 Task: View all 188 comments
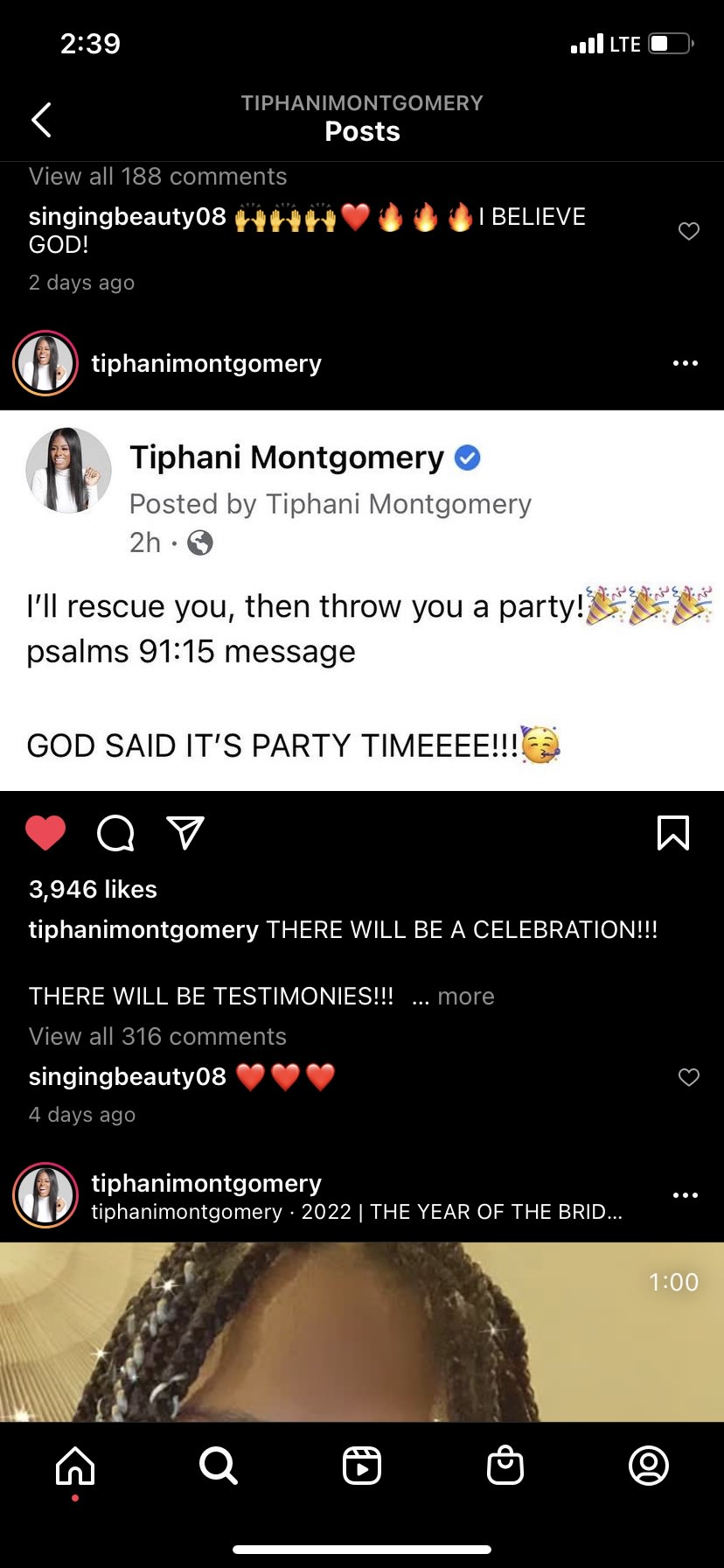pyautogui.click(x=157, y=177)
